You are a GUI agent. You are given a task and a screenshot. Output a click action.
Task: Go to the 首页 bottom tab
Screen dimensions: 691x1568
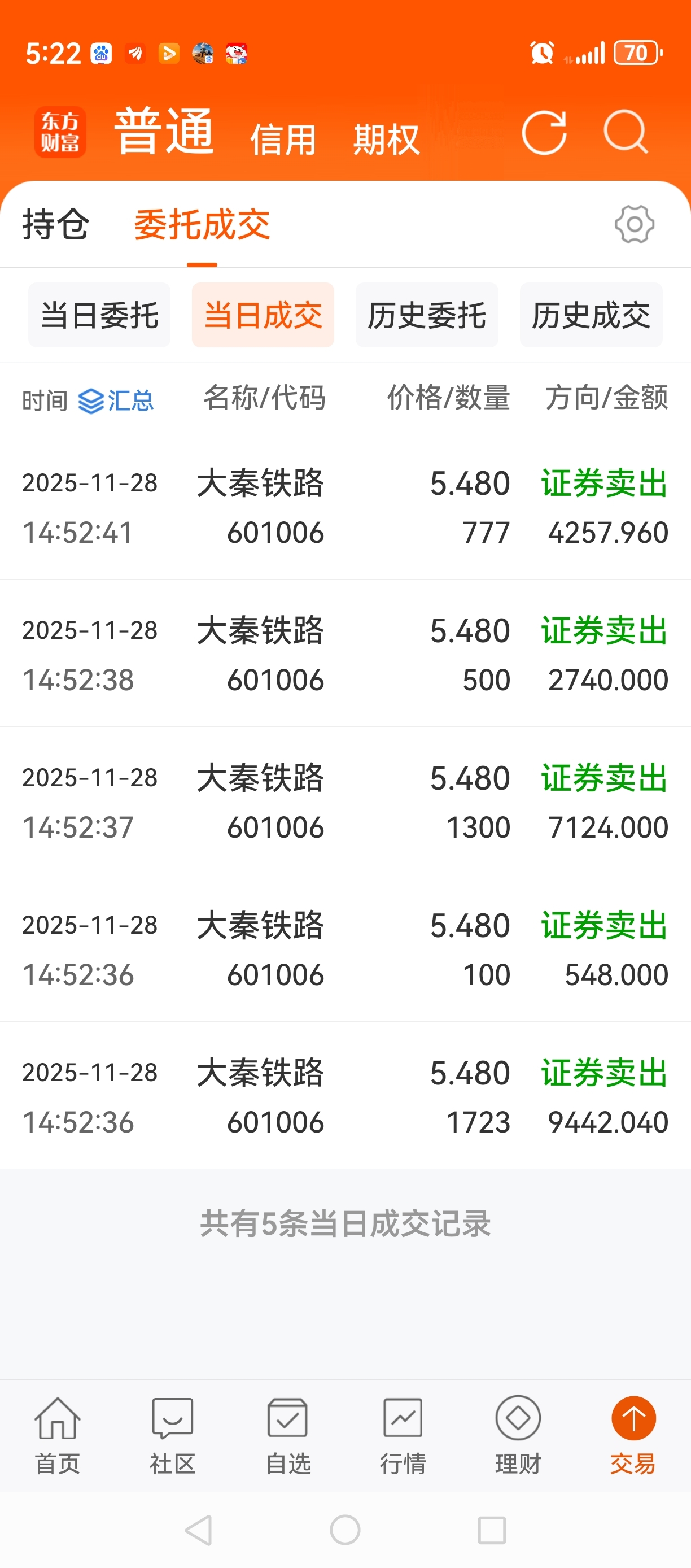point(58,1435)
